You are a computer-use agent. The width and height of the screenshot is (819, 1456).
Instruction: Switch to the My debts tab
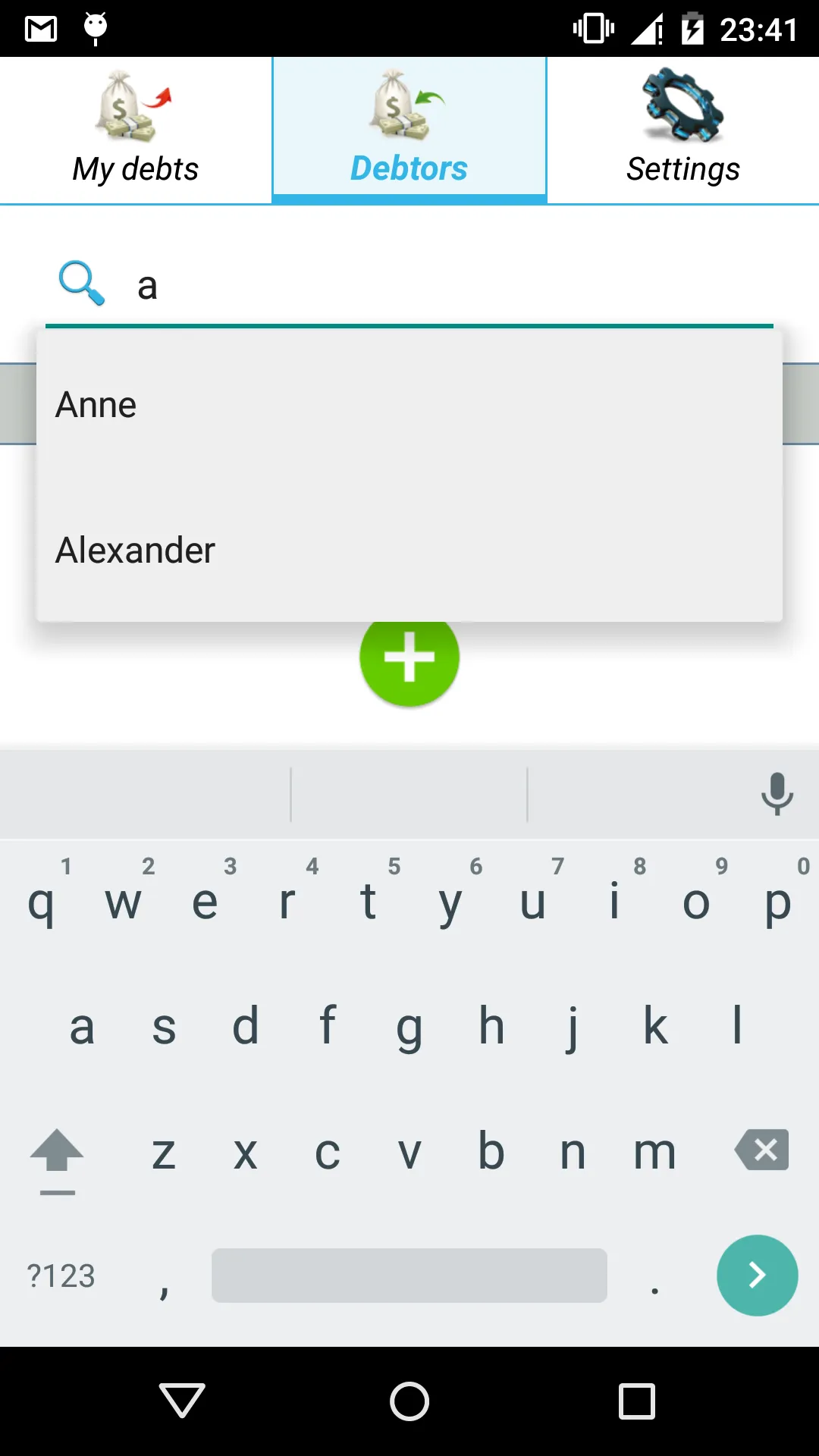[x=136, y=130]
